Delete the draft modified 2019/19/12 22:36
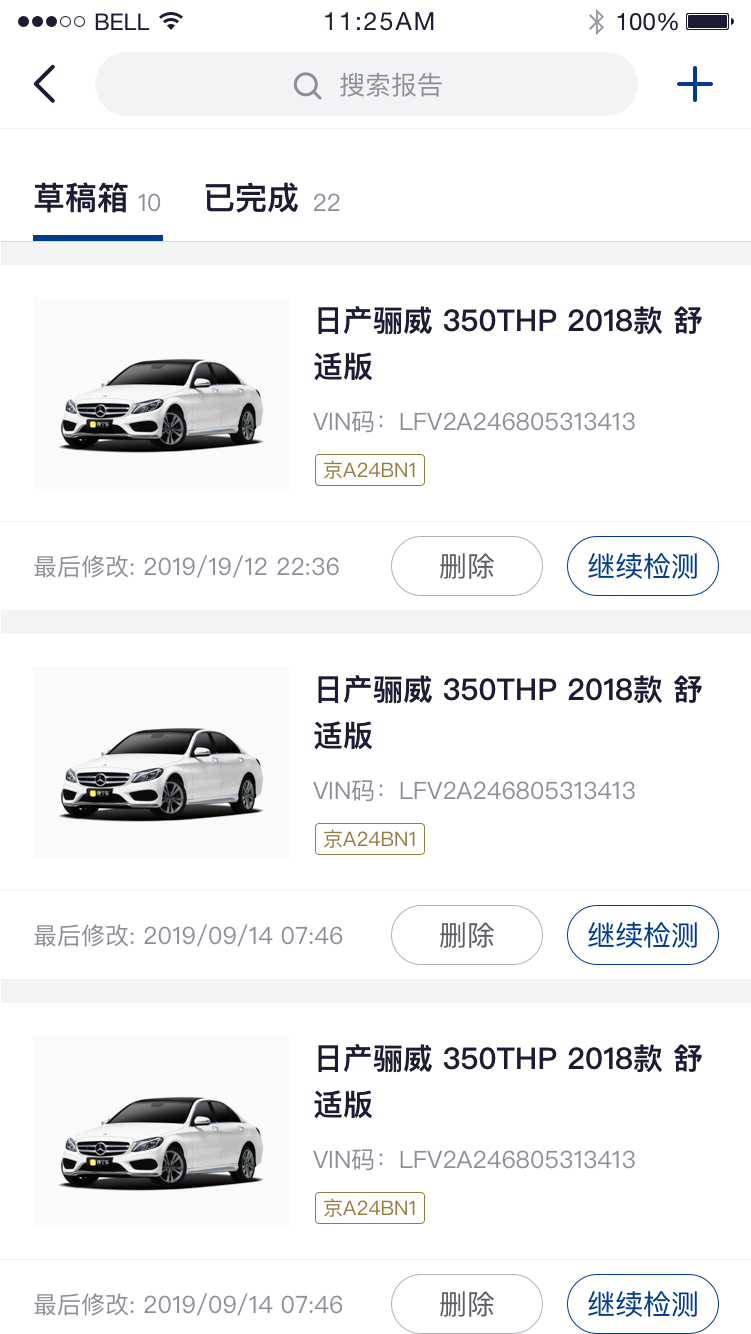This screenshot has width=751, height=1334. [x=466, y=566]
